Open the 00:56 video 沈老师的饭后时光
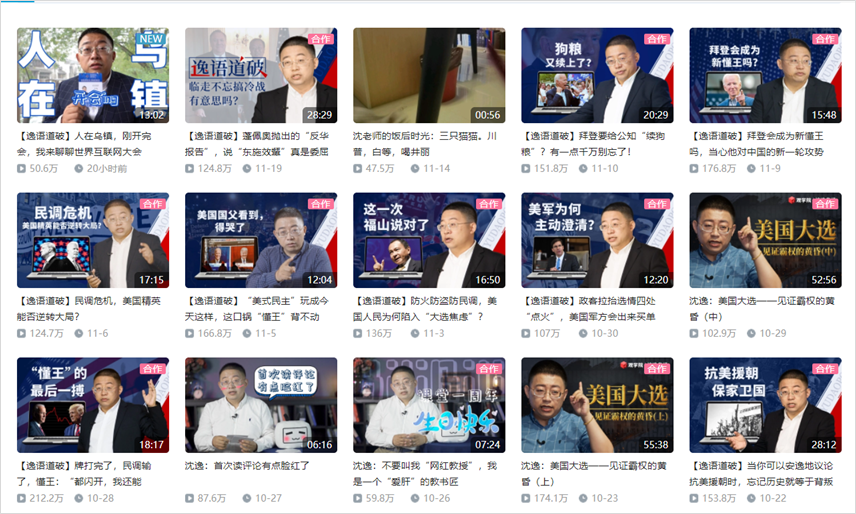The width and height of the screenshot is (856, 514). pos(429,76)
